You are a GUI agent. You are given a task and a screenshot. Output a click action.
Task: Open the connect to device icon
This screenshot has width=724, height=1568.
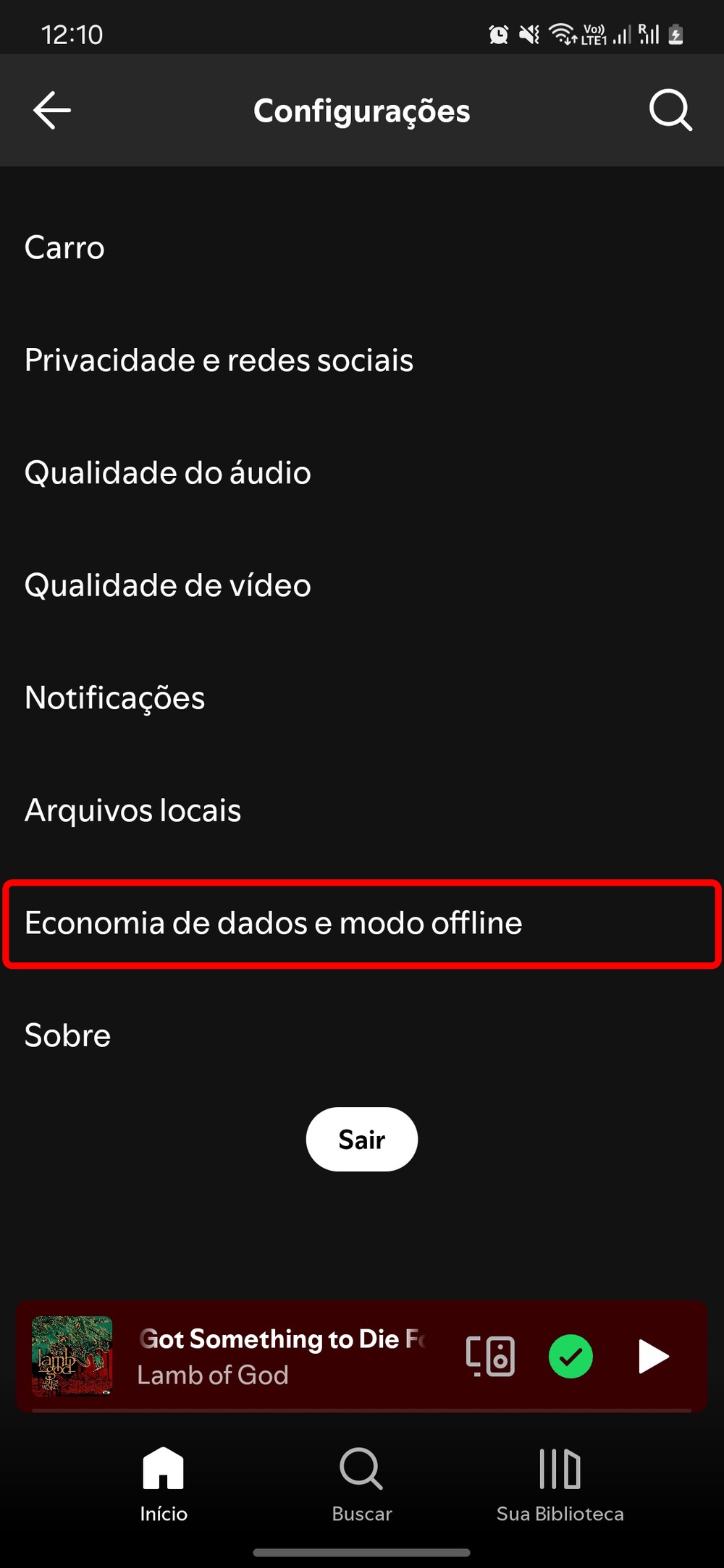(491, 1357)
